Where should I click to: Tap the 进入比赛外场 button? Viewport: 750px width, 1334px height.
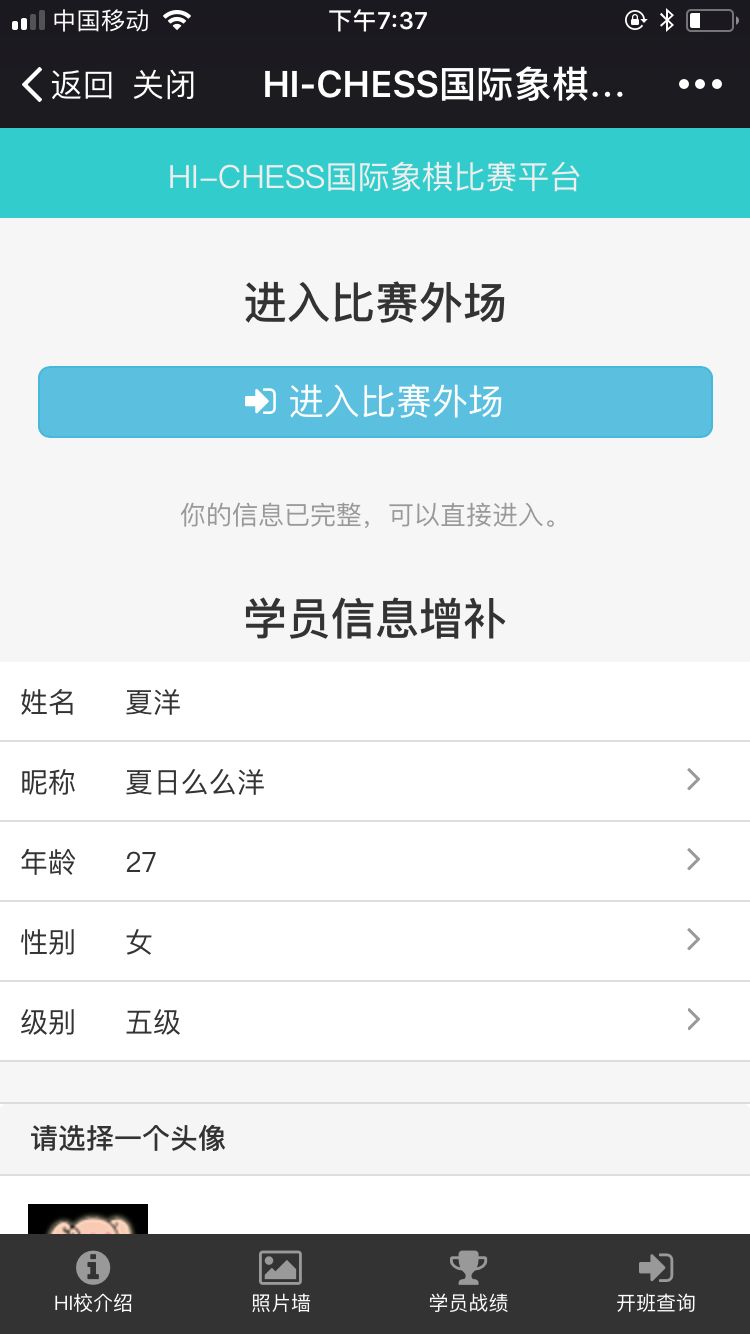pos(375,402)
